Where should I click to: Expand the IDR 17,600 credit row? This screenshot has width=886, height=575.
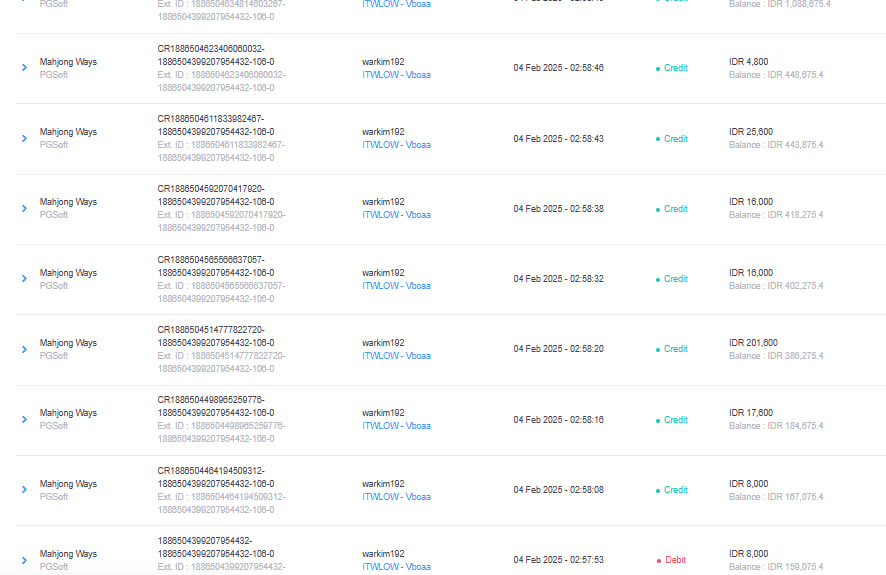click(24, 419)
